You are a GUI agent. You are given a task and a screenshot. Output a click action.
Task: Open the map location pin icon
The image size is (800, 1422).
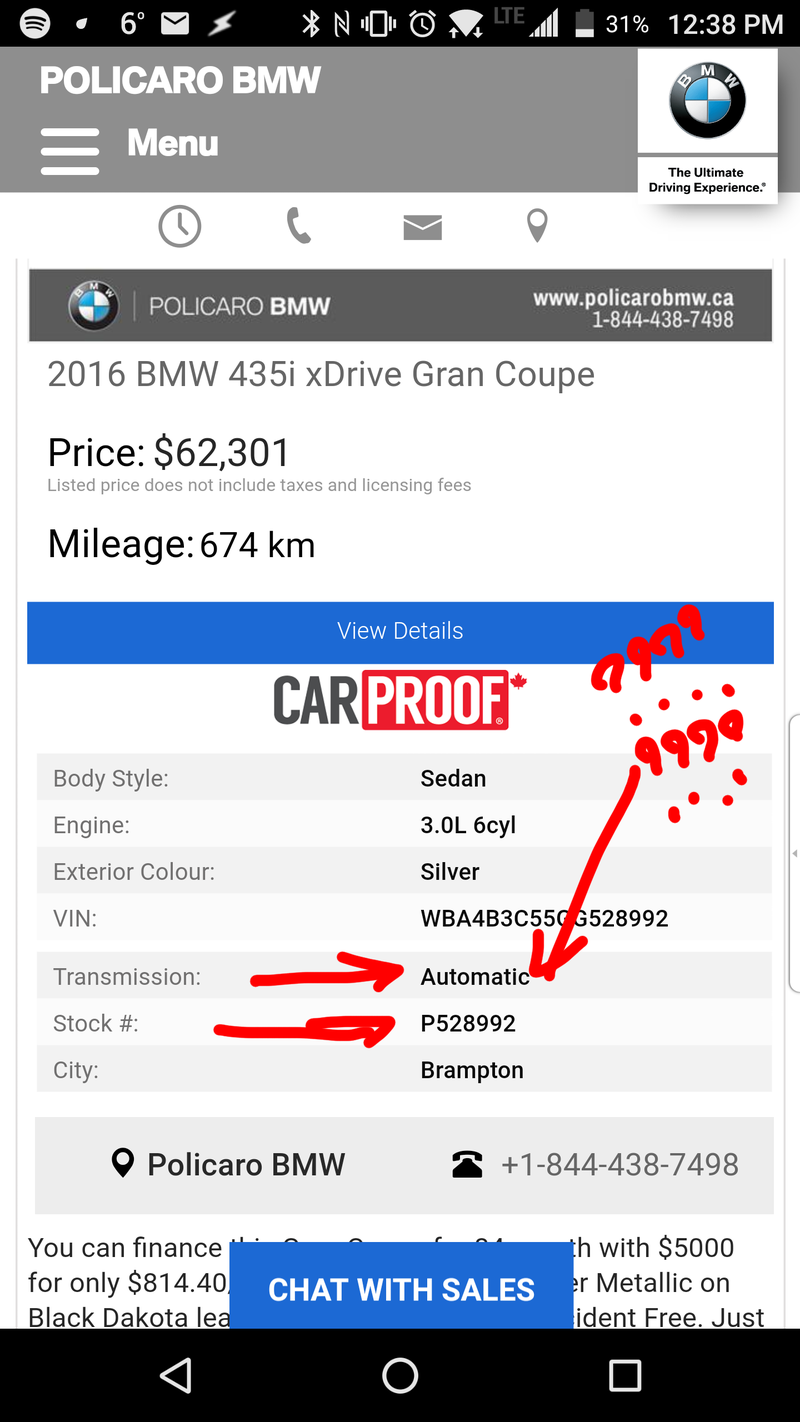537,227
